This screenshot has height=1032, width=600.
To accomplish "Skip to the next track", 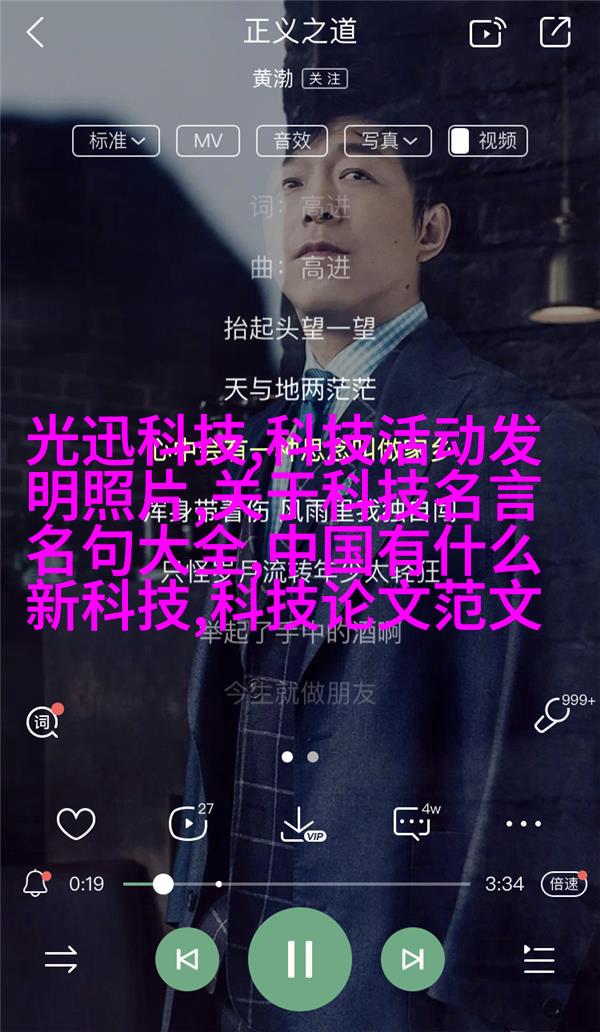I will coord(412,960).
